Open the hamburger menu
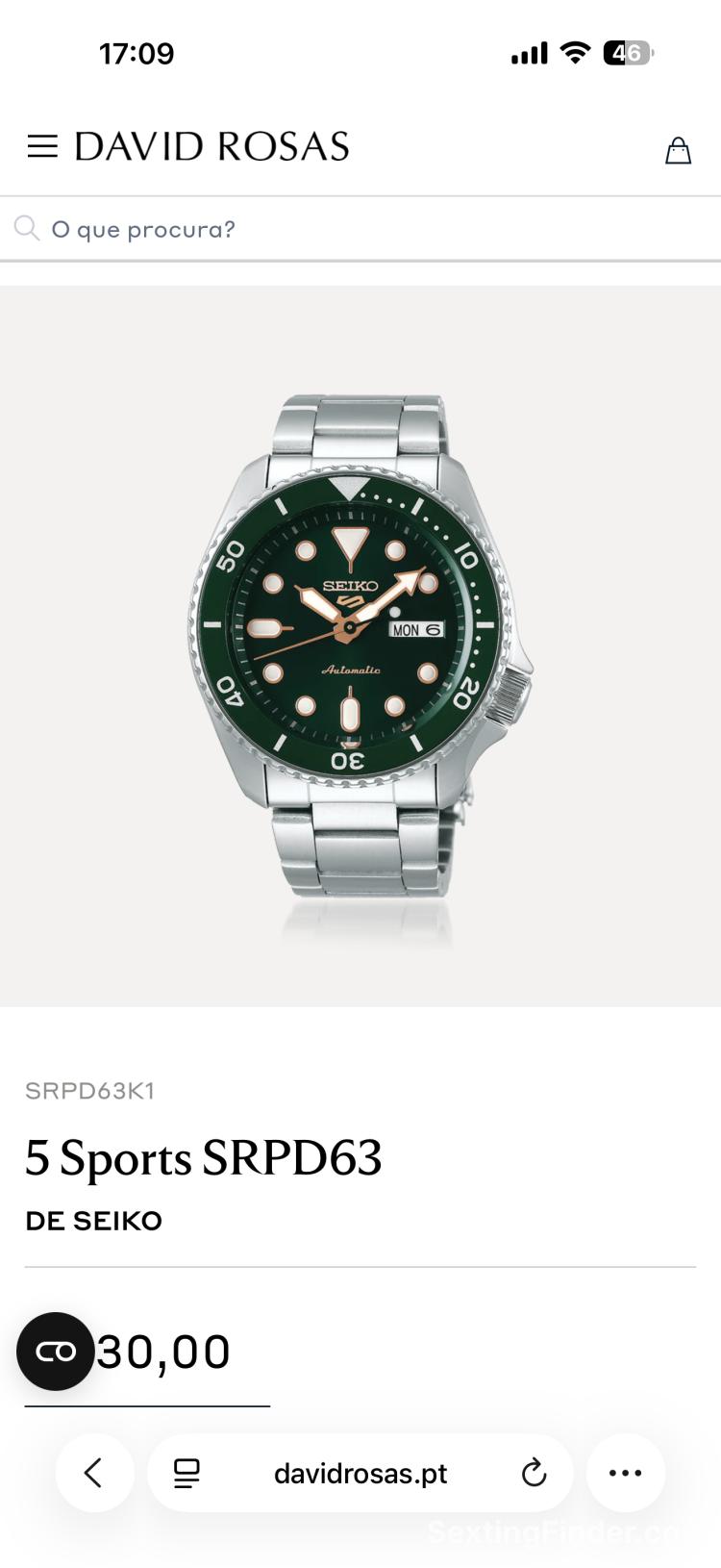 (42, 146)
